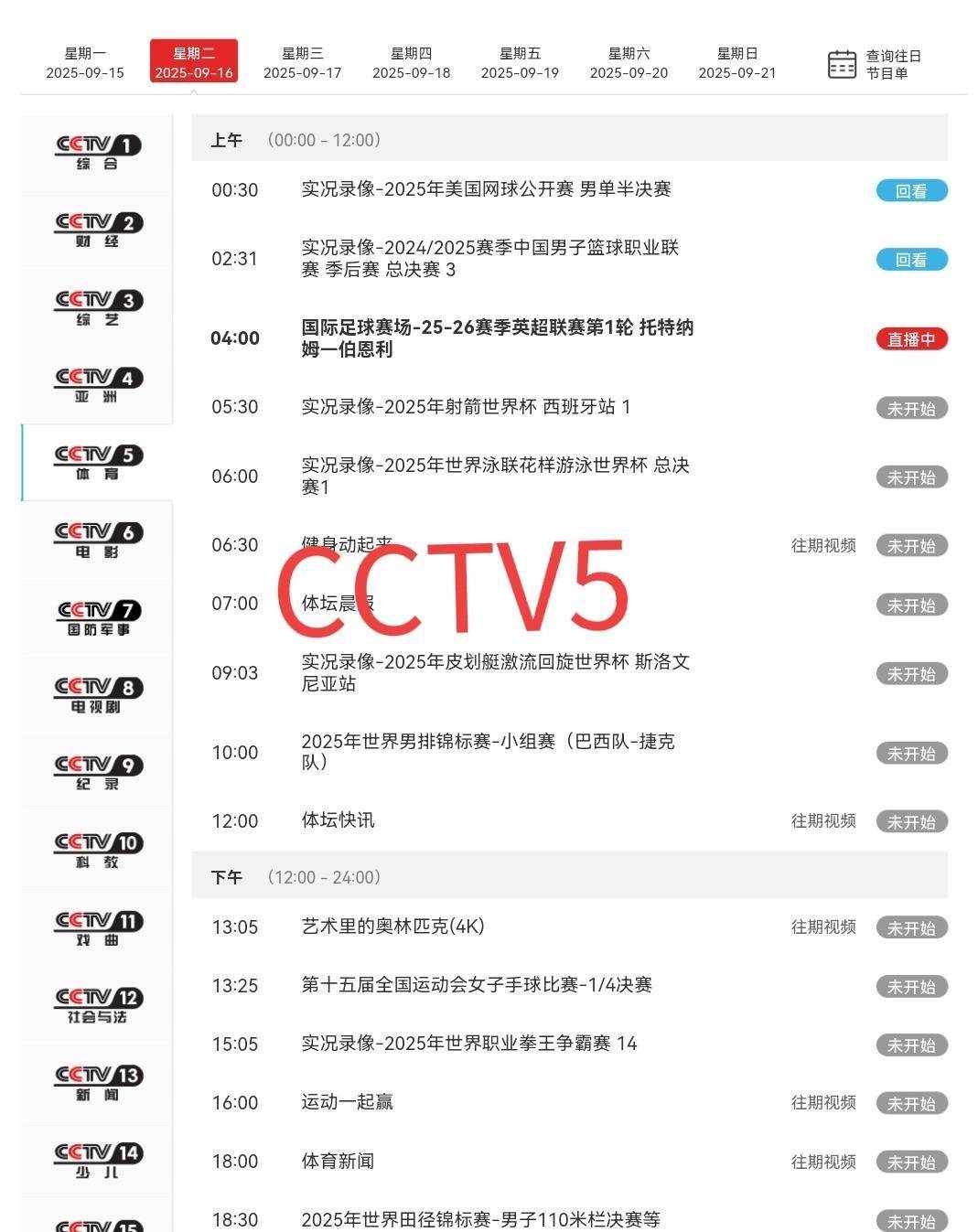The height and width of the screenshot is (1232, 978).
Task: Select the CCTV10 科教 channel
Action: [x=97, y=851]
